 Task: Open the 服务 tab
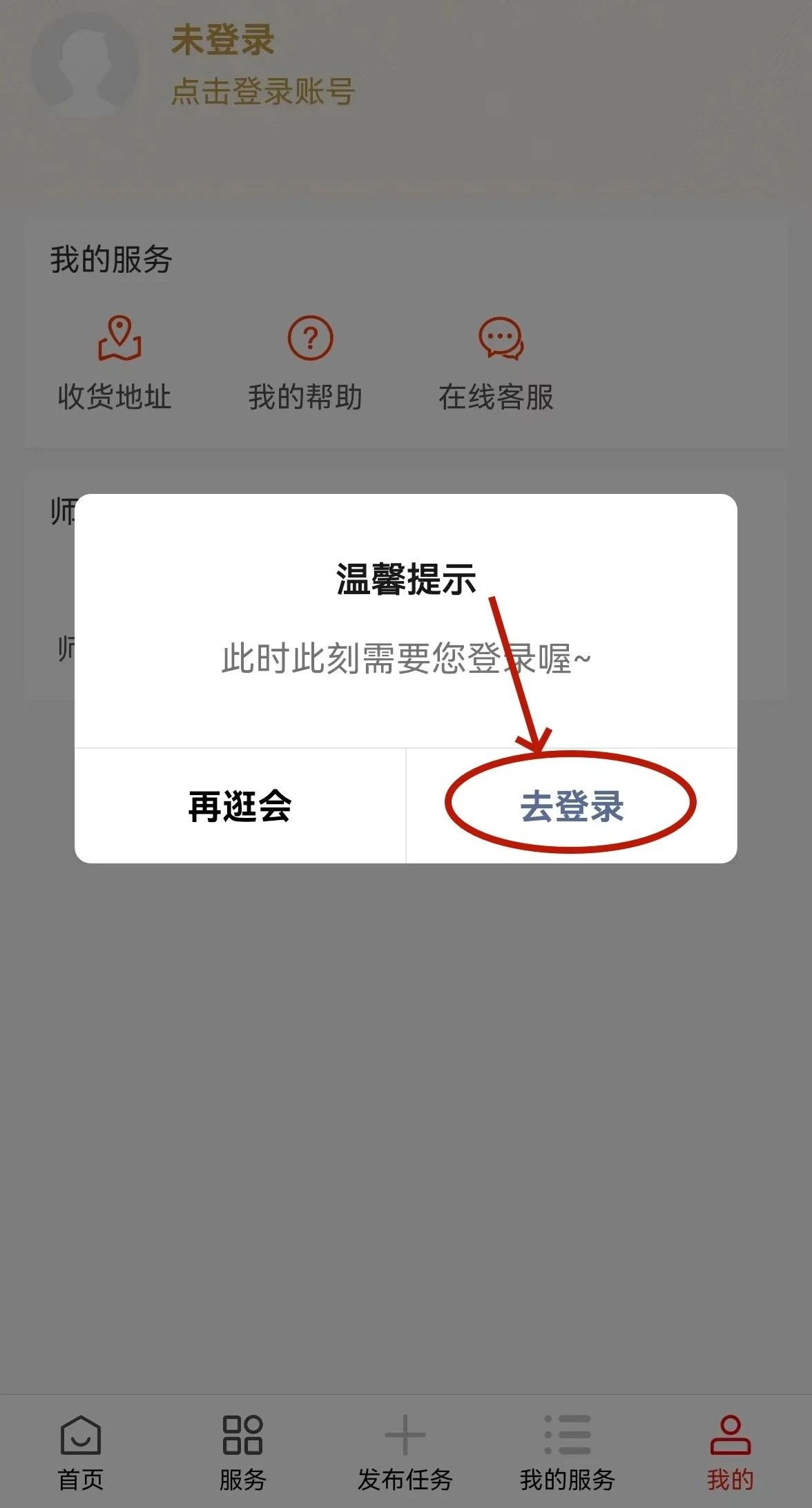point(242,1451)
